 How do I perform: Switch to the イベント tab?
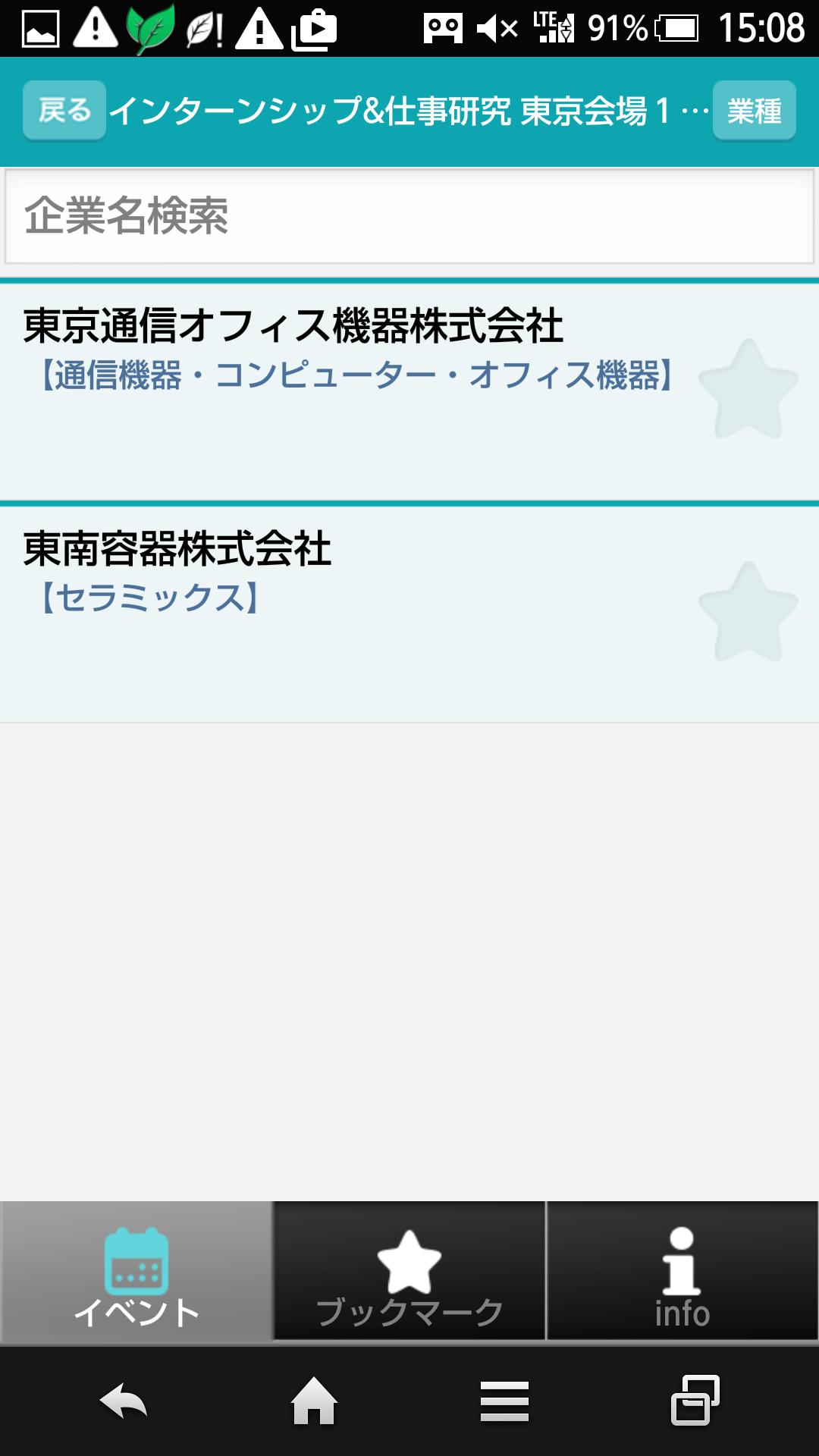136,1272
